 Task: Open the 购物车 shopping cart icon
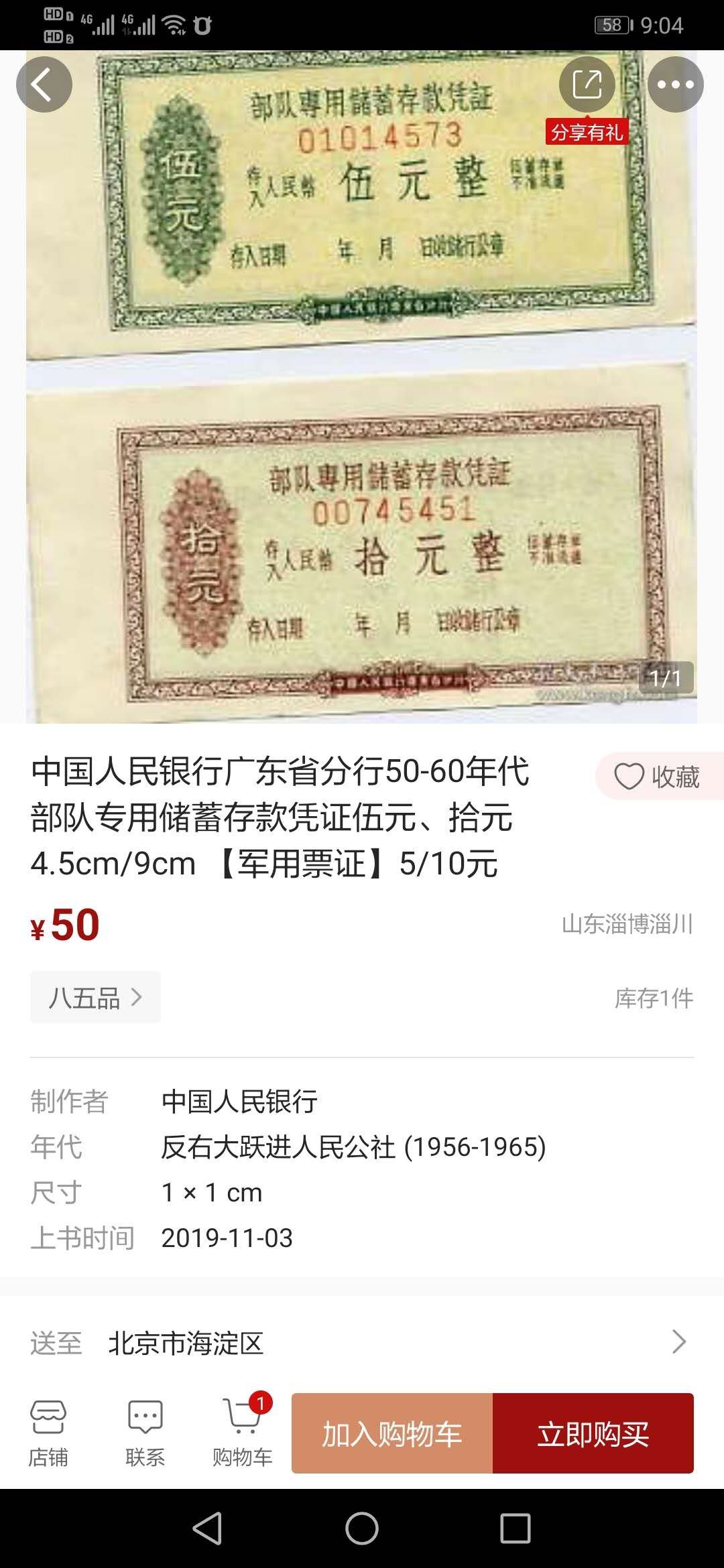(x=241, y=1434)
